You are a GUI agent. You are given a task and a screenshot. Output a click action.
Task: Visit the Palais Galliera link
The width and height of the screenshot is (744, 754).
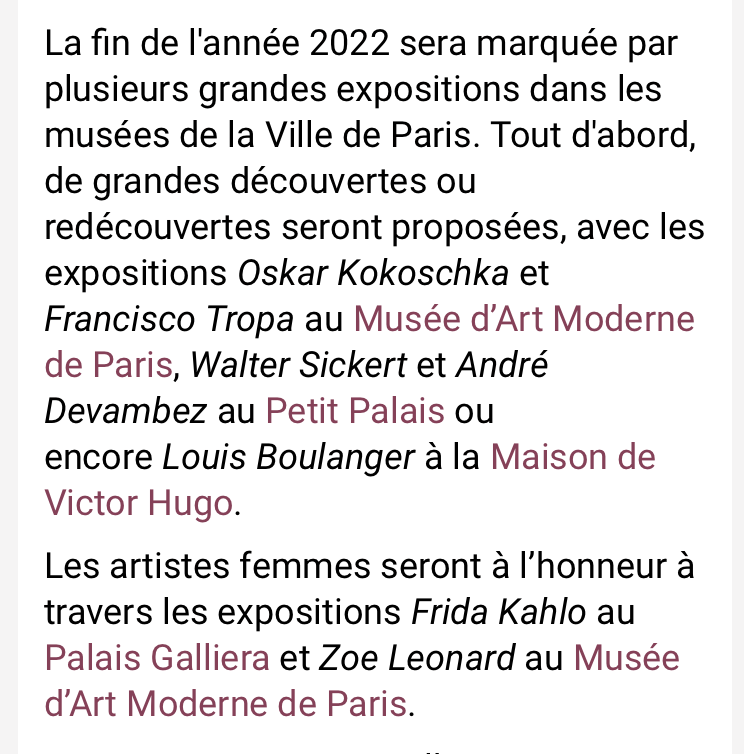tap(157, 658)
